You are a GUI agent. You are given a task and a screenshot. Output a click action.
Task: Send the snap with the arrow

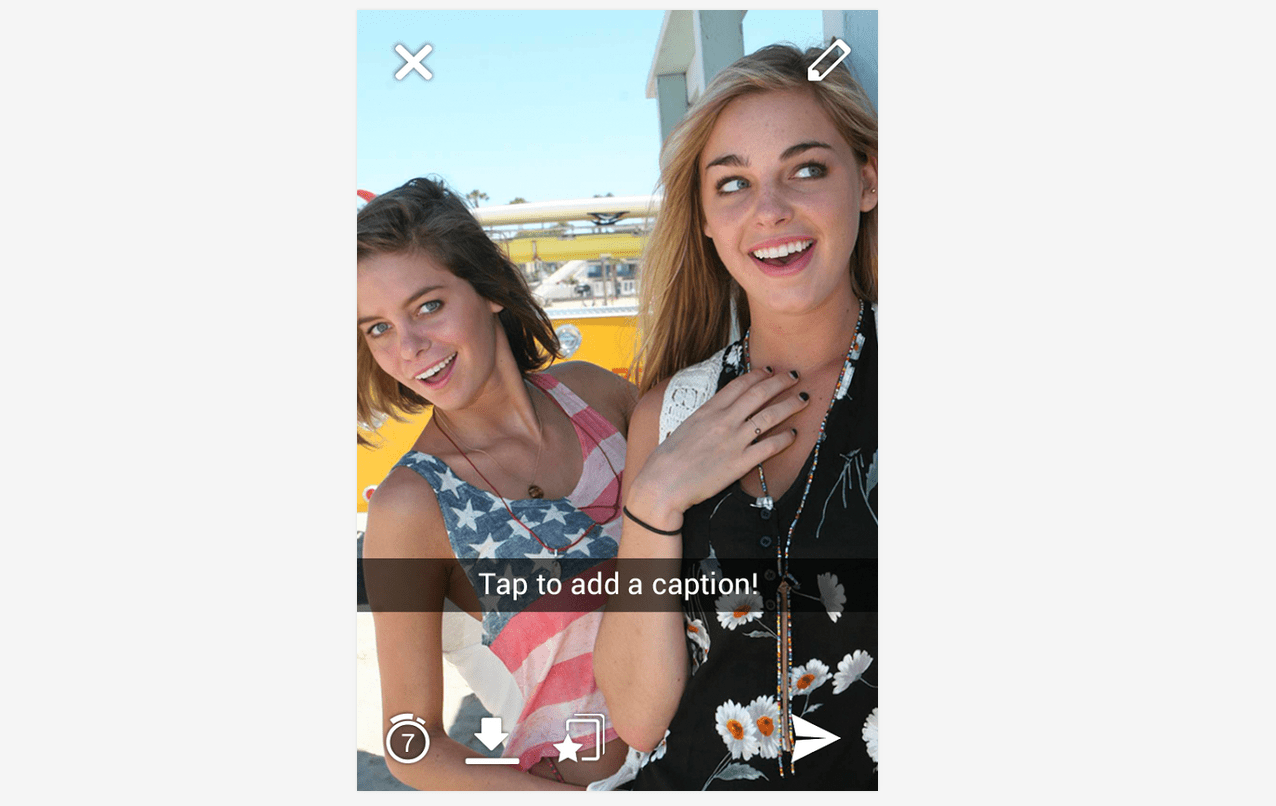pyautogui.click(x=814, y=739)
